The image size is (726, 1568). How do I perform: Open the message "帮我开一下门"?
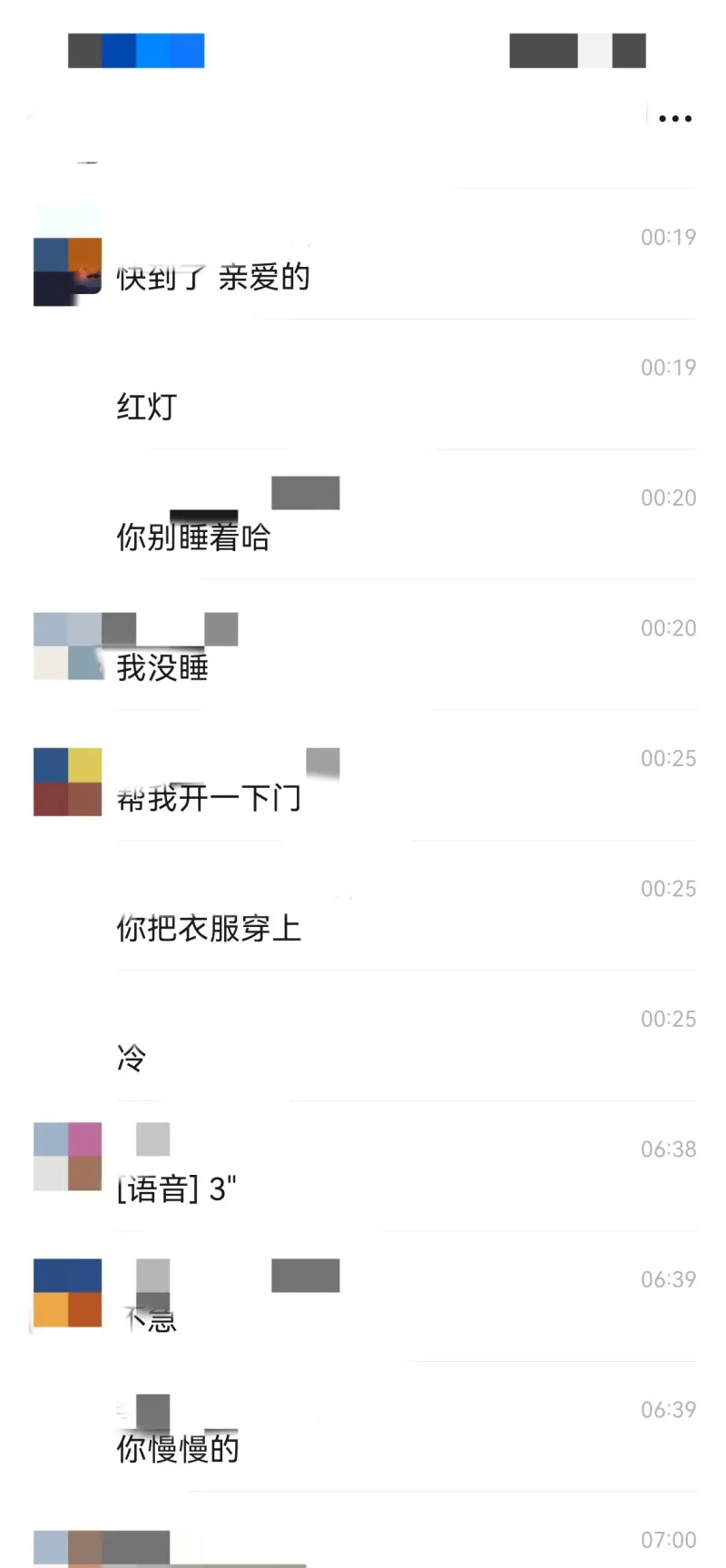[x=209, y=798]
